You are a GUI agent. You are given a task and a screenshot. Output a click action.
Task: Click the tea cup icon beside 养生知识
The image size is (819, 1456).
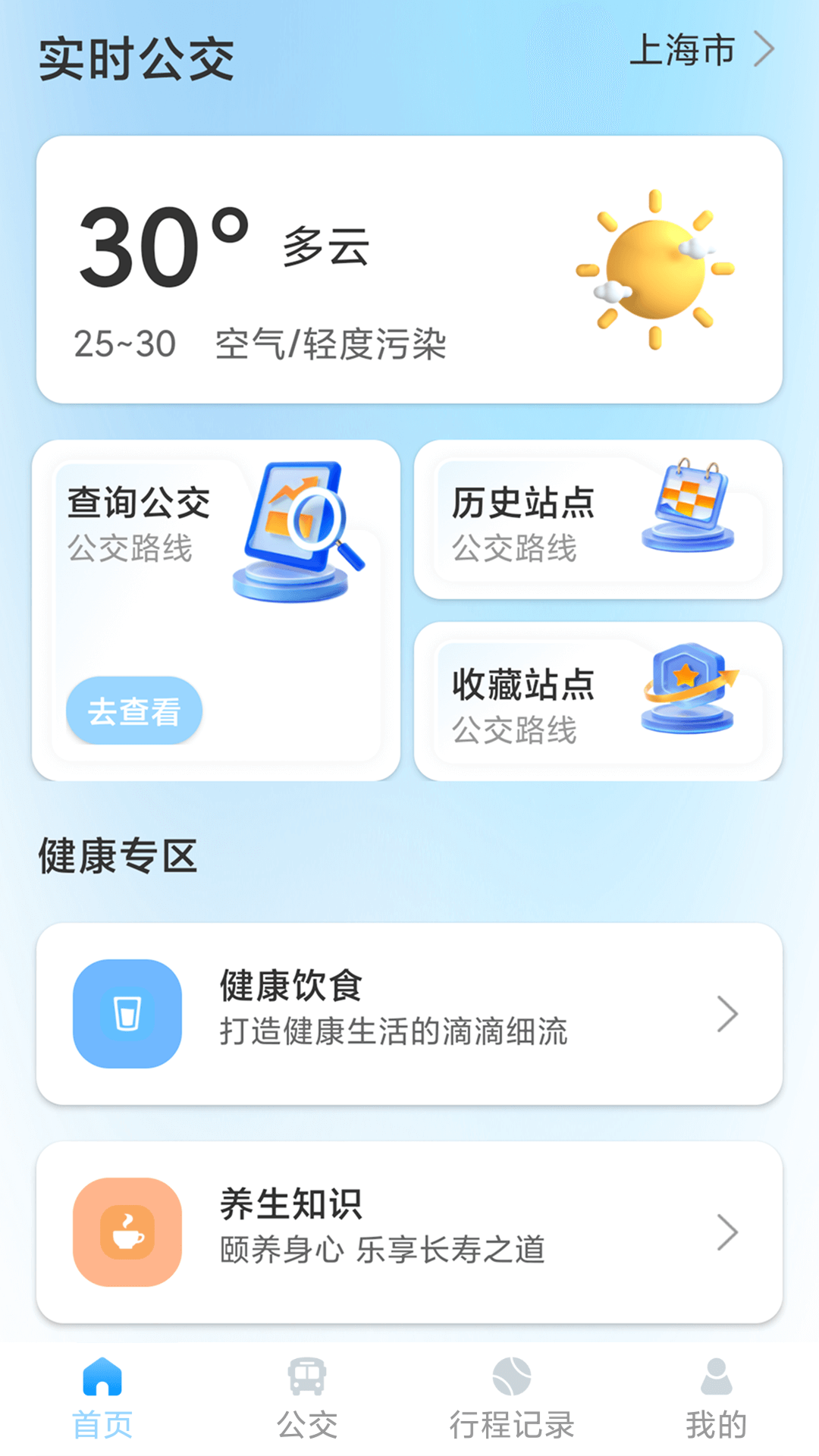[x=127, y=1231]
